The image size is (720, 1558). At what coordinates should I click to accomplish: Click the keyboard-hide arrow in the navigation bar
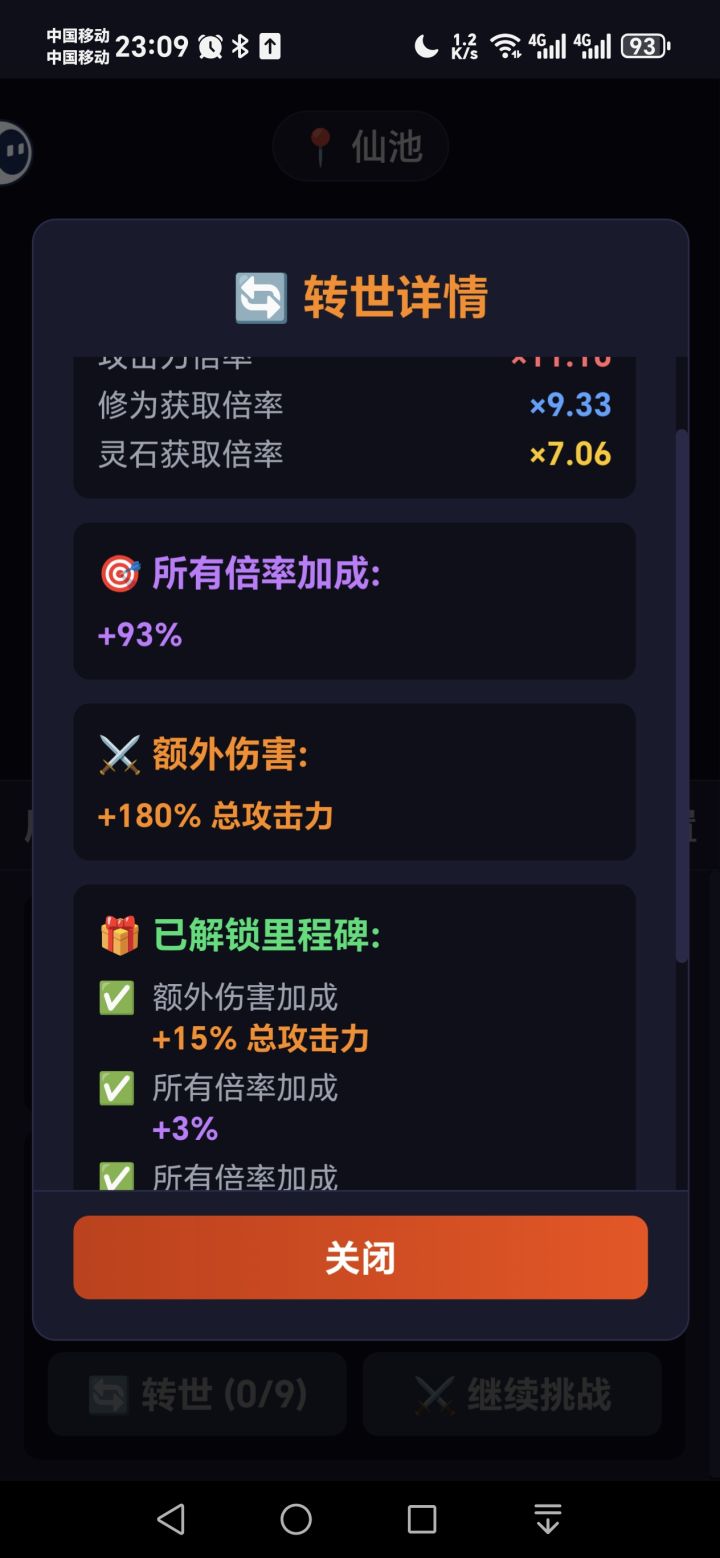pyautogui.click(x=547, y=1518)
